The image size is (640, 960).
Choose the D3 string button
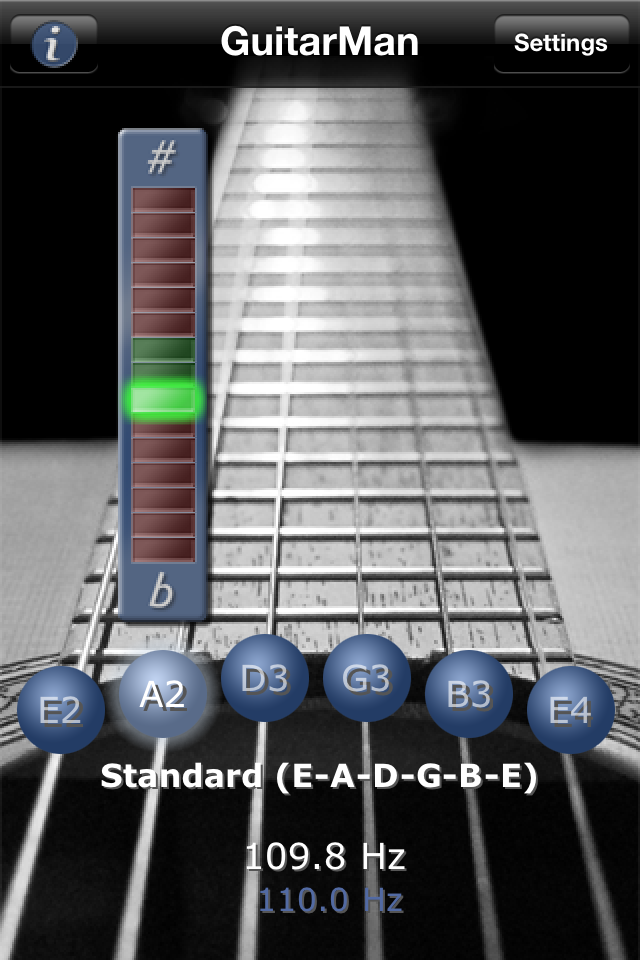[265, 678]
